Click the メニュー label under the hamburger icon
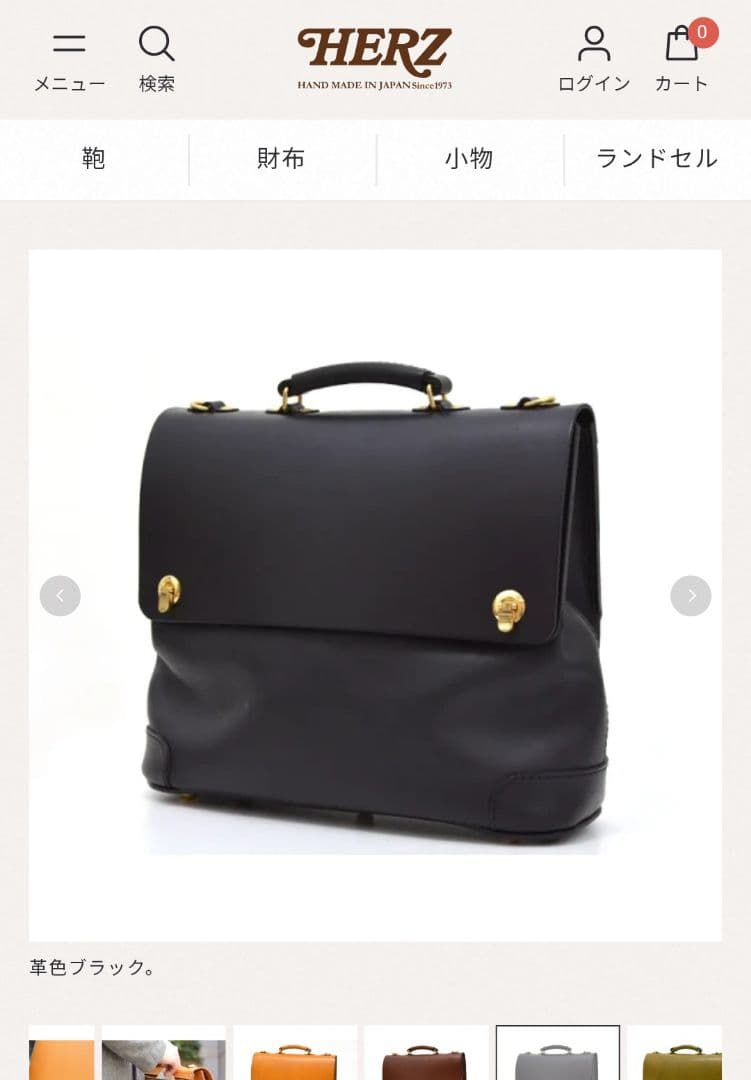 tap(69, 84)
